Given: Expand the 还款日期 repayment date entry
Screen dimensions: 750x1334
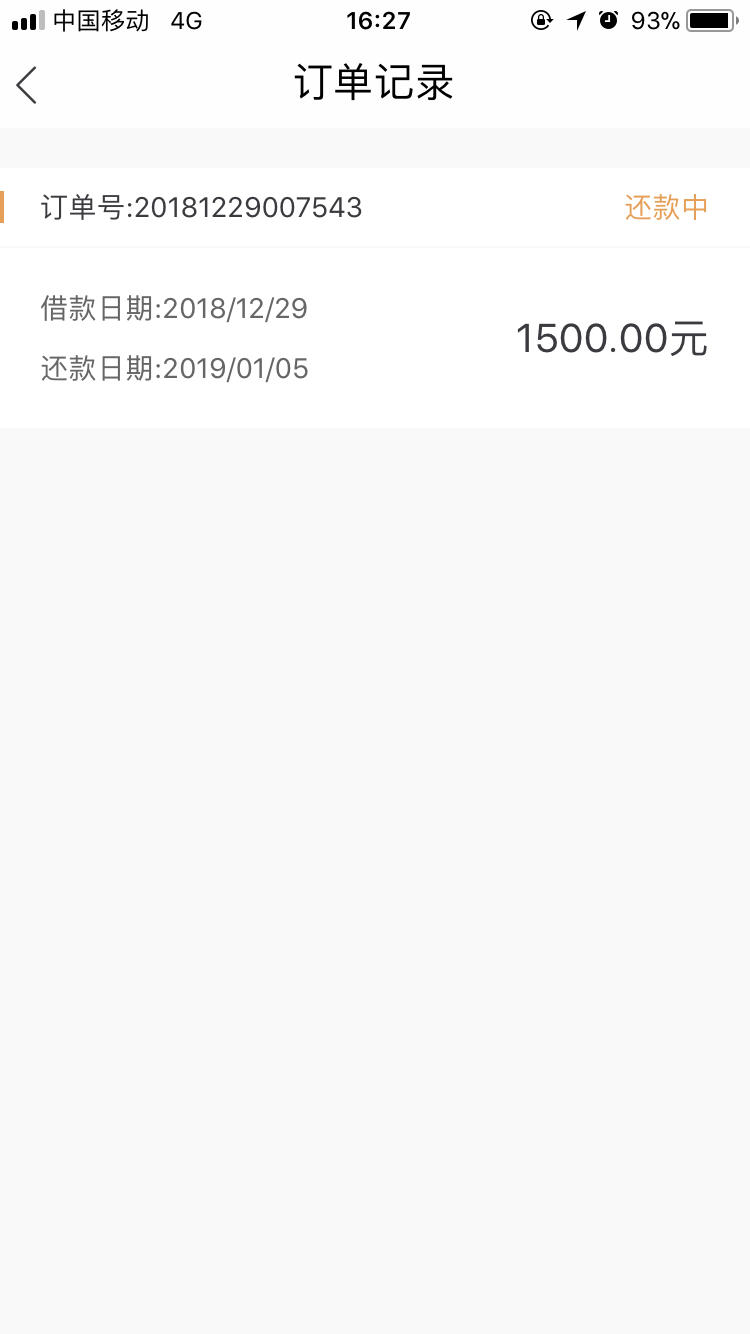Looking at the screenshot, I should click(173, 368).
